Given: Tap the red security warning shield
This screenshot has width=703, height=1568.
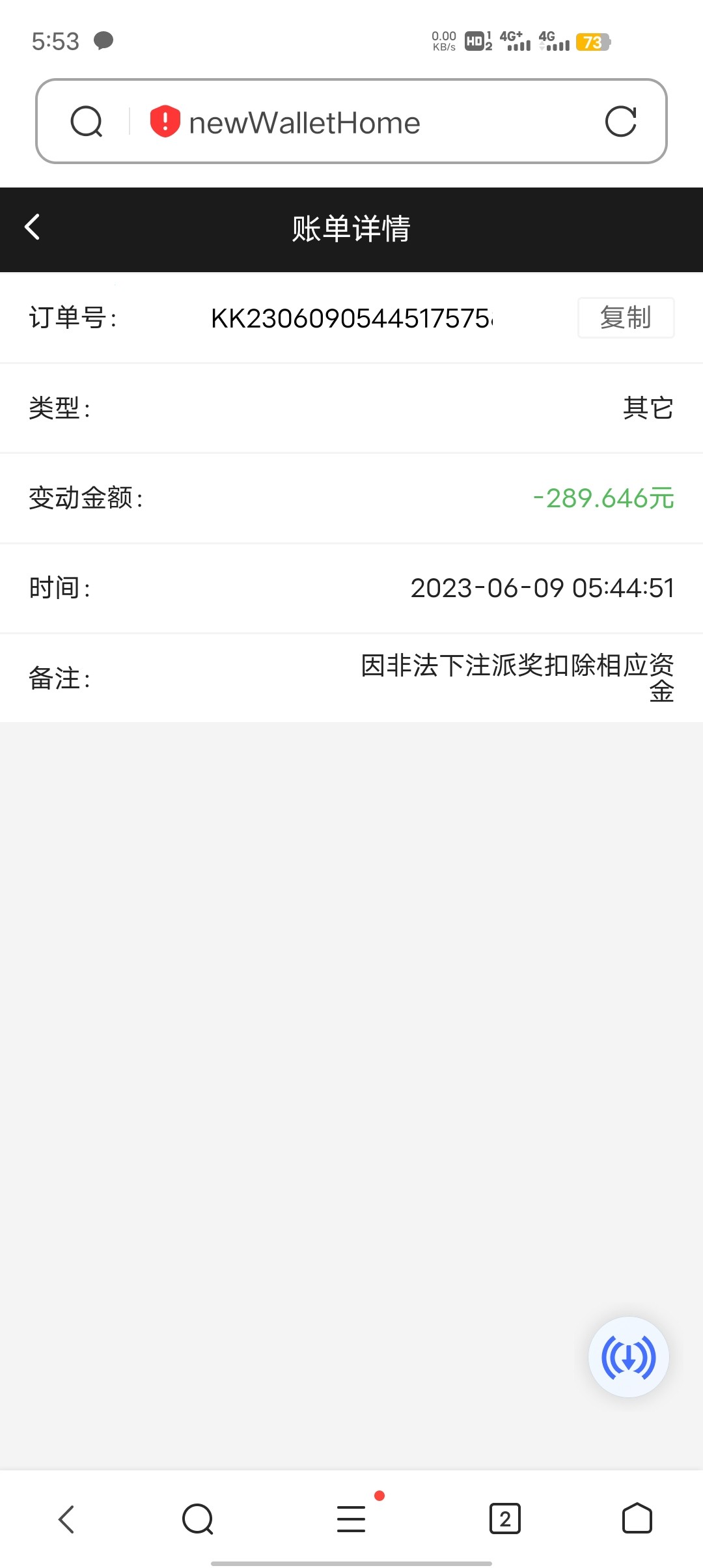Looking at the screenshot, I should point(165,122).
